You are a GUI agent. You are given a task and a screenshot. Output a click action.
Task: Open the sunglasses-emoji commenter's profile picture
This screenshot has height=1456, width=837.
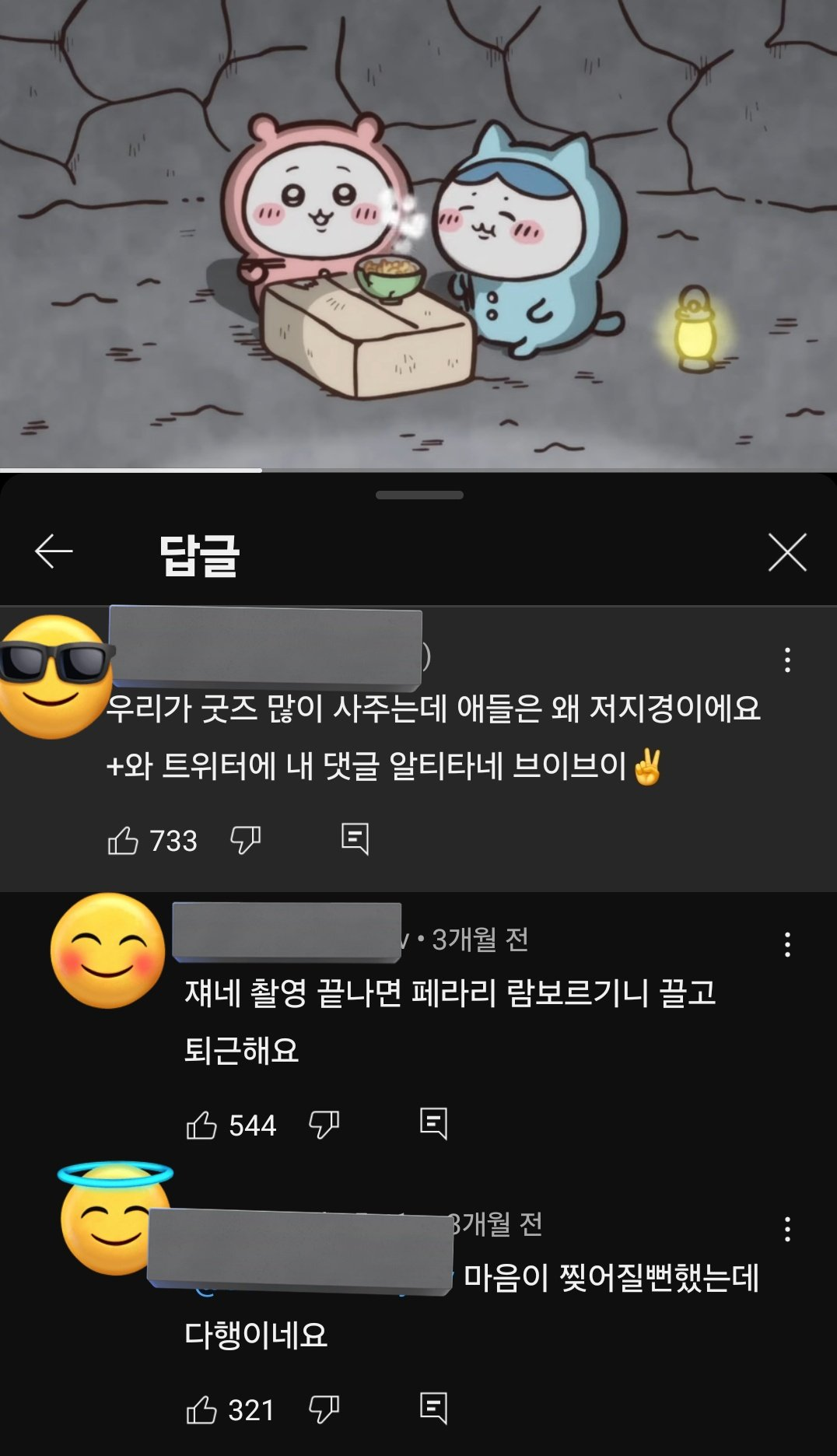pos(53,677)
